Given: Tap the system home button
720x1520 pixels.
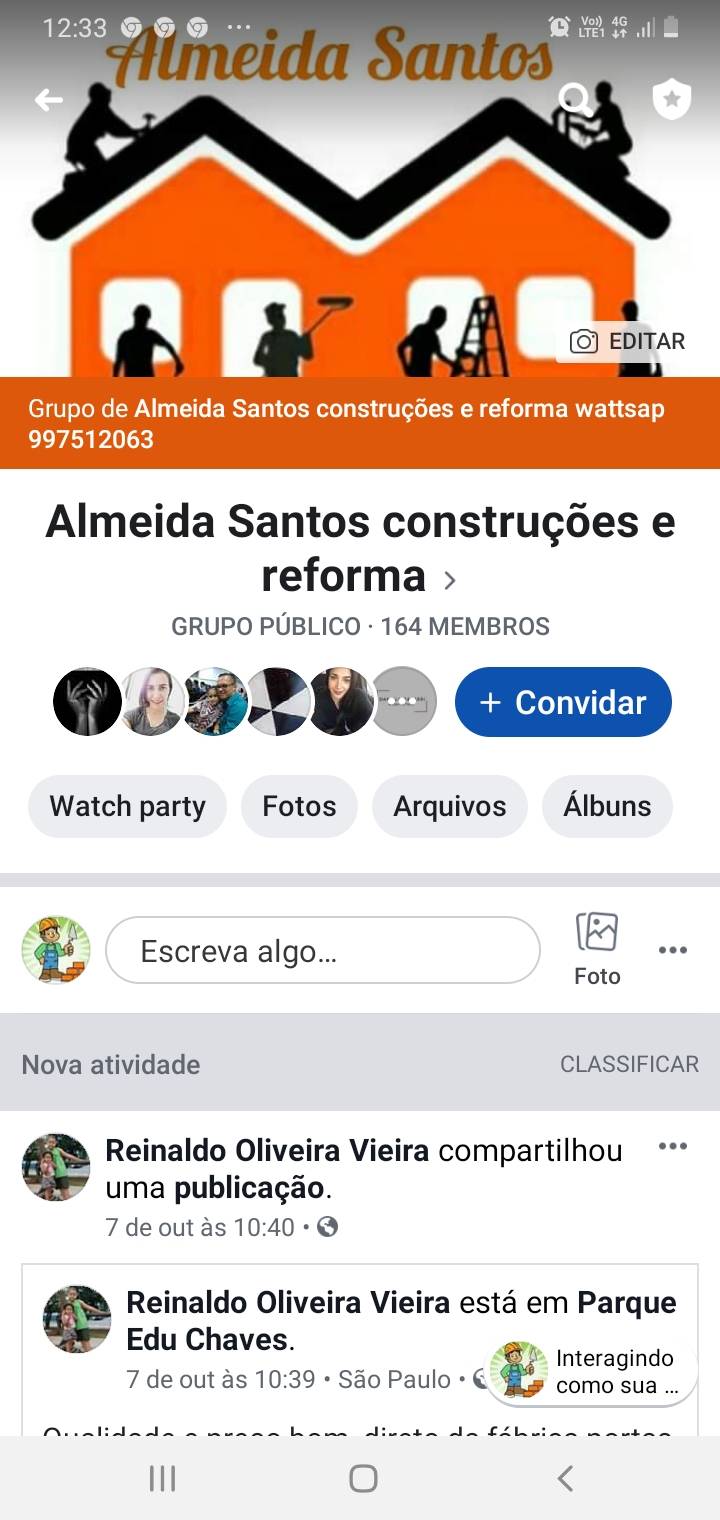Looking at the screenshot, I should coord(363,1478).
